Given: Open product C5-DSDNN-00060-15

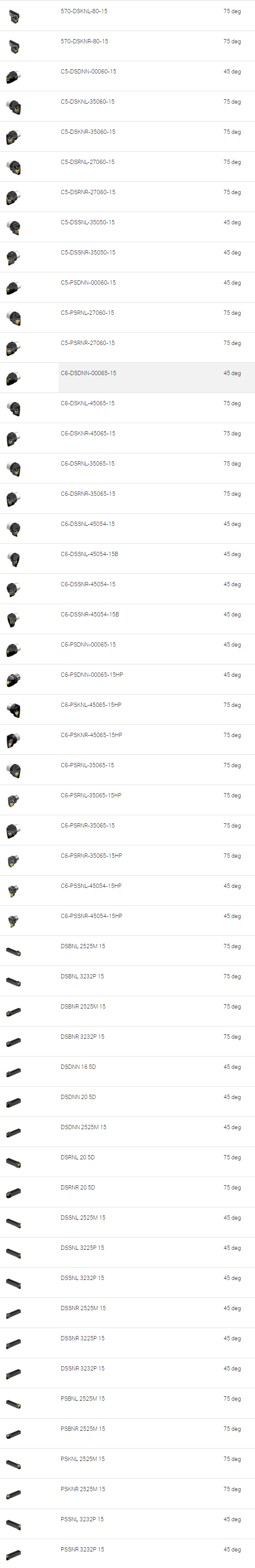Looking at the screenshot, I should pyautogui.click(x=88, y=72).
